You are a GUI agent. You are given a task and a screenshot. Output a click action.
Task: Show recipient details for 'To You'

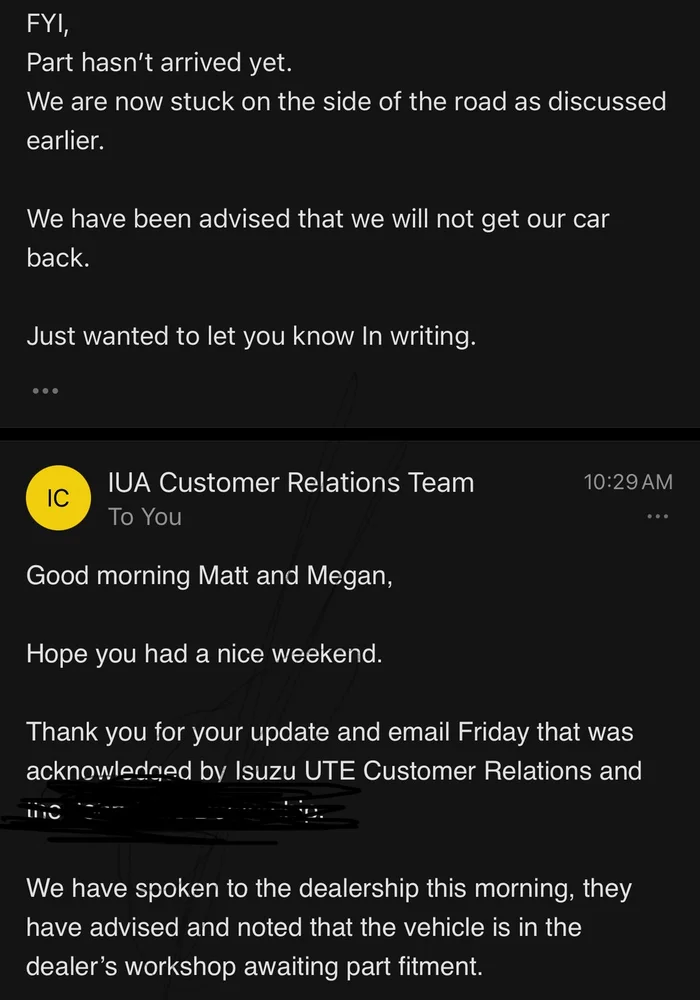(145, 517)
